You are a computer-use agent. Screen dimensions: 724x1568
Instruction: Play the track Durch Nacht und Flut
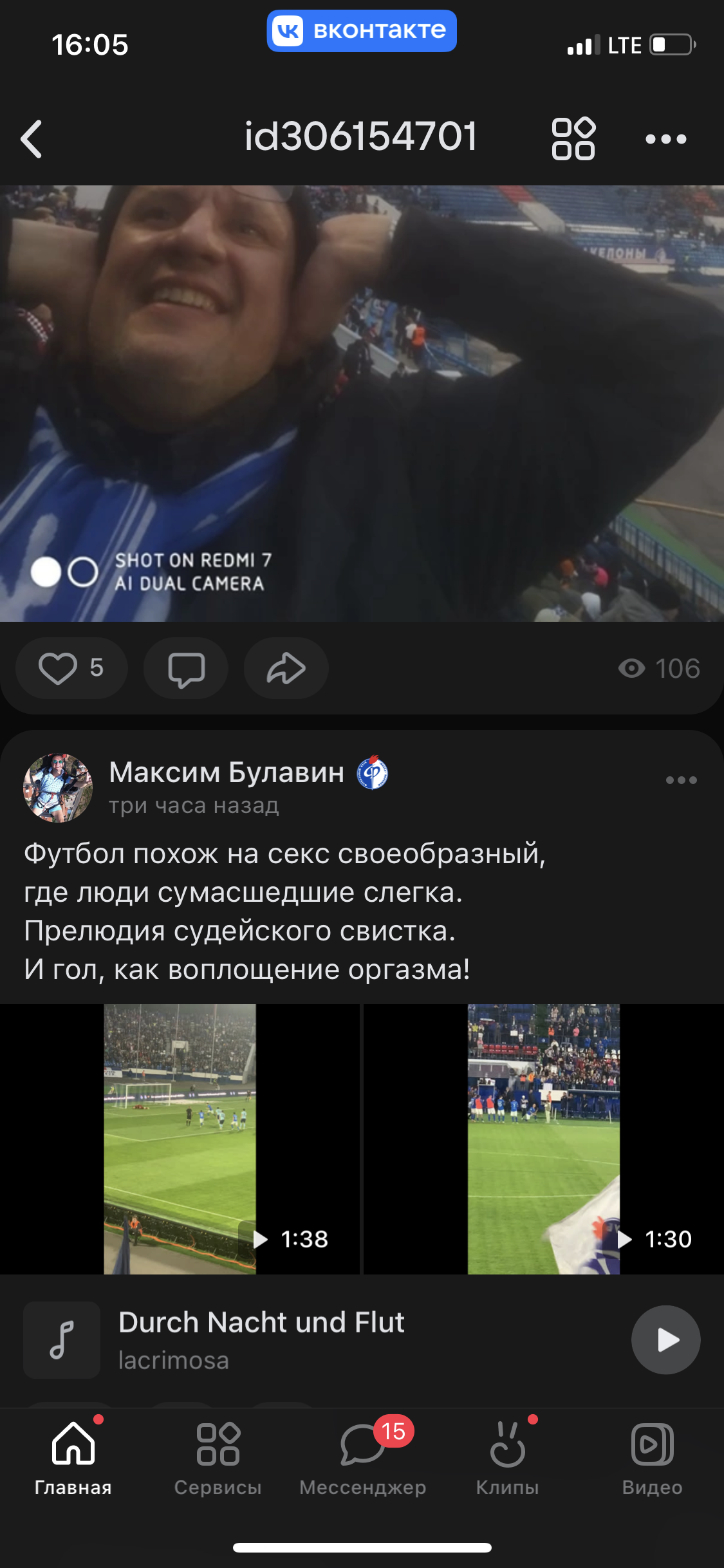click(x=665, y=1339)
